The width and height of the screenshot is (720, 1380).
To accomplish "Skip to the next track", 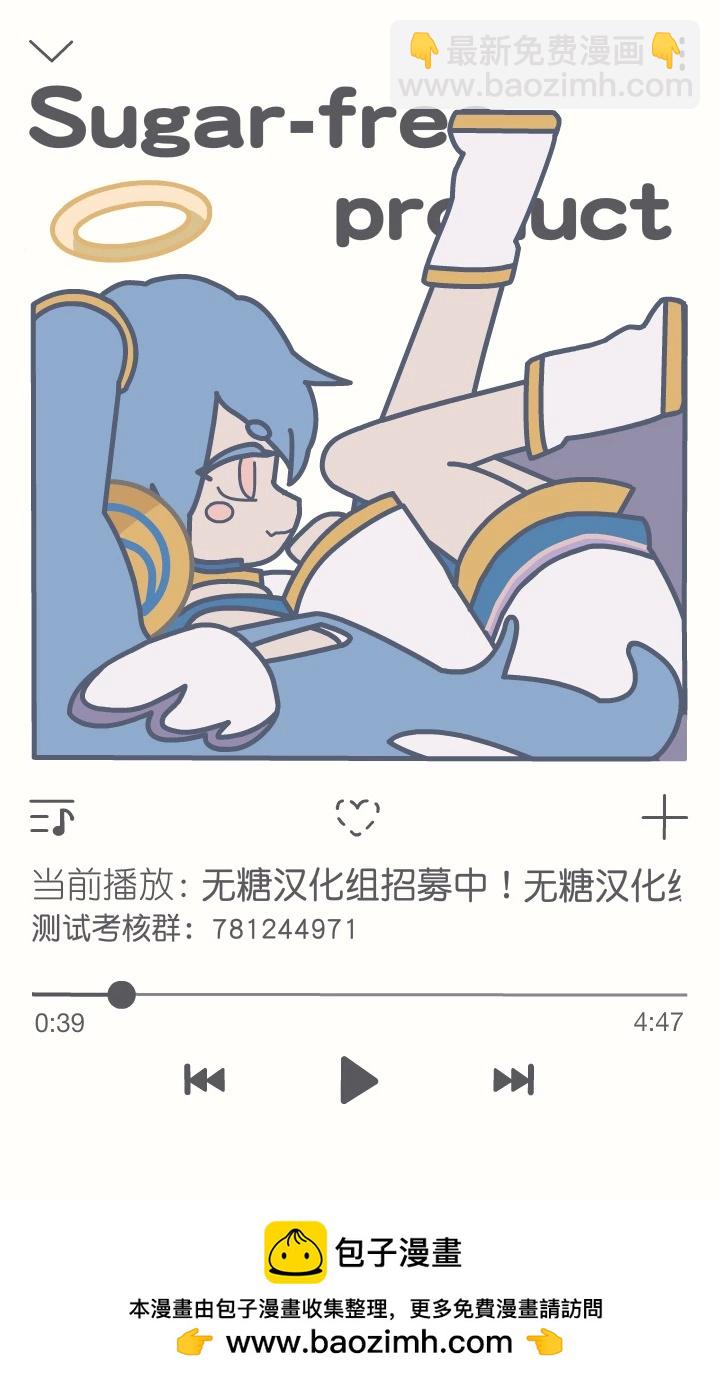I will (512, 1080).
